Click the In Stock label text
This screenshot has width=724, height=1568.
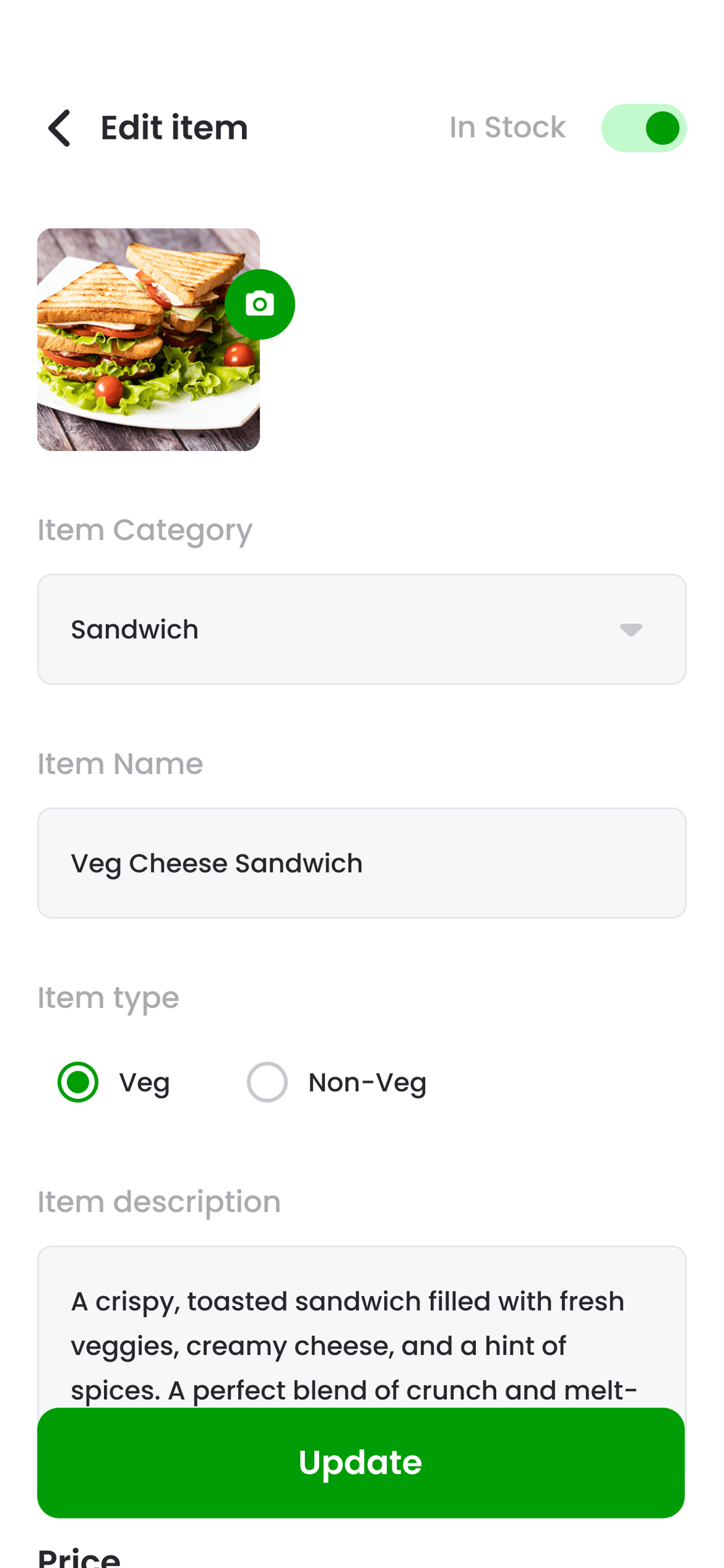click(x=507, y=127)
